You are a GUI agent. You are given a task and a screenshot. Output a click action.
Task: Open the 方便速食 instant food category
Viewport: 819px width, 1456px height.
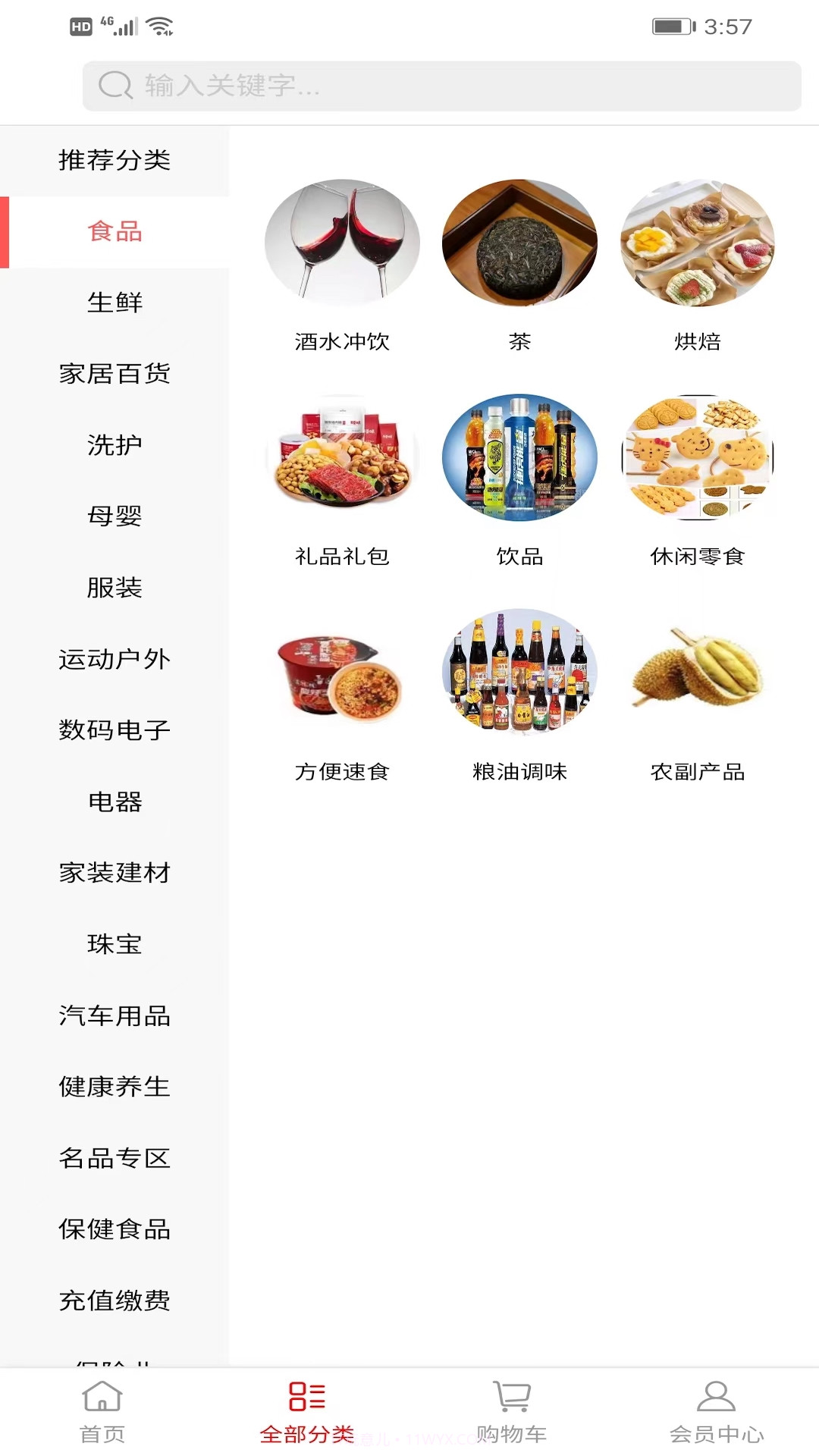pyautogui.click(x=341, y=675)
